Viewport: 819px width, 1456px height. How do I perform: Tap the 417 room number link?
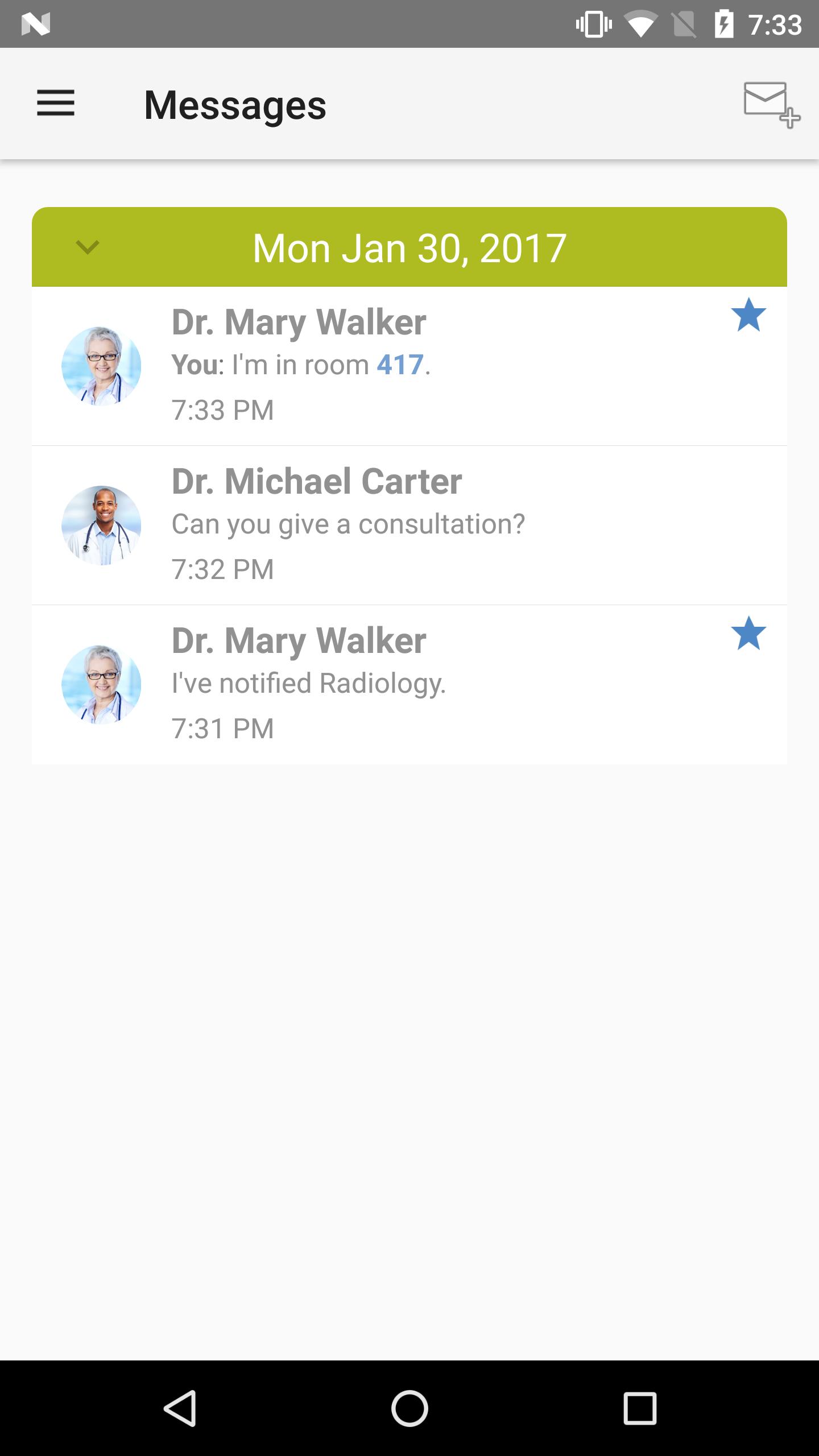400,365
